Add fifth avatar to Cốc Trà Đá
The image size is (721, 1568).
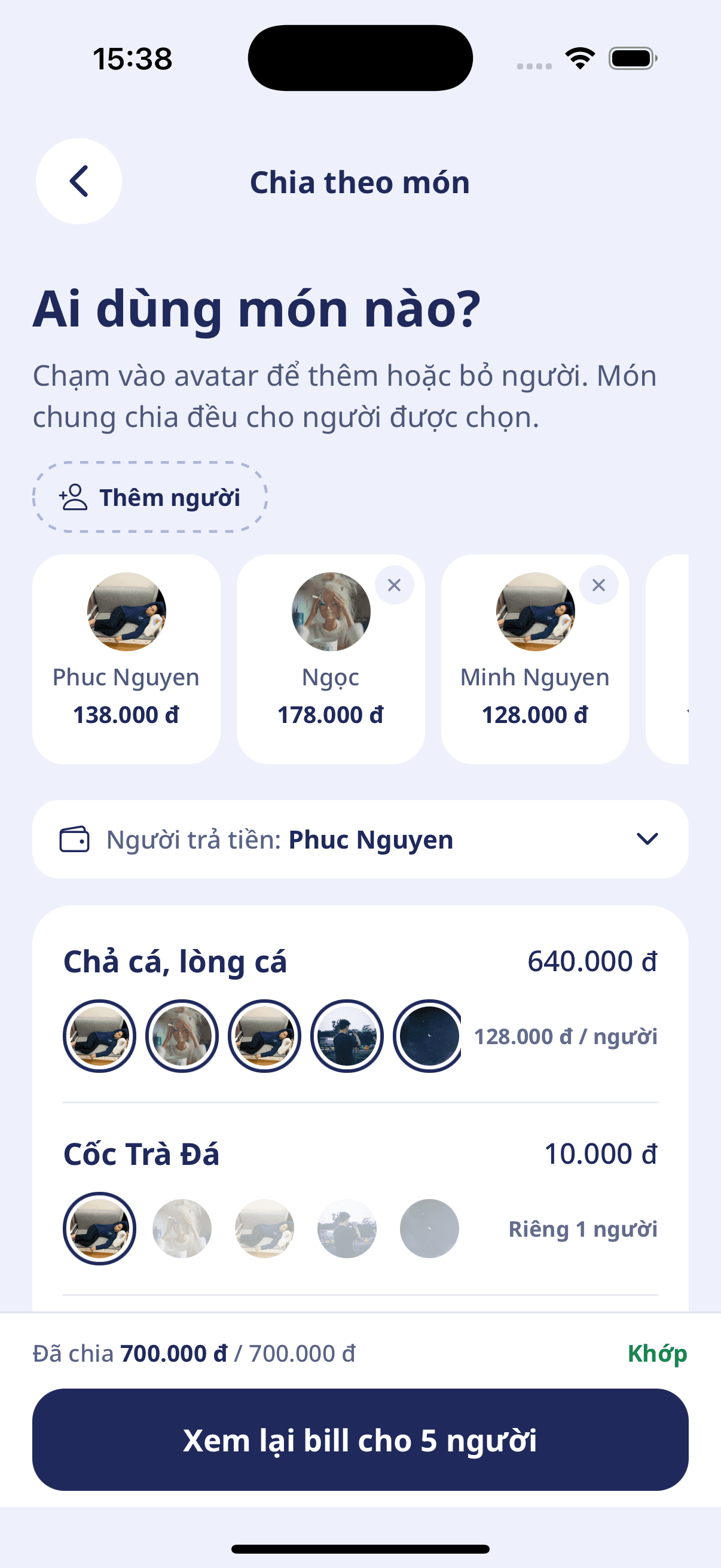tap(430, 1228)
